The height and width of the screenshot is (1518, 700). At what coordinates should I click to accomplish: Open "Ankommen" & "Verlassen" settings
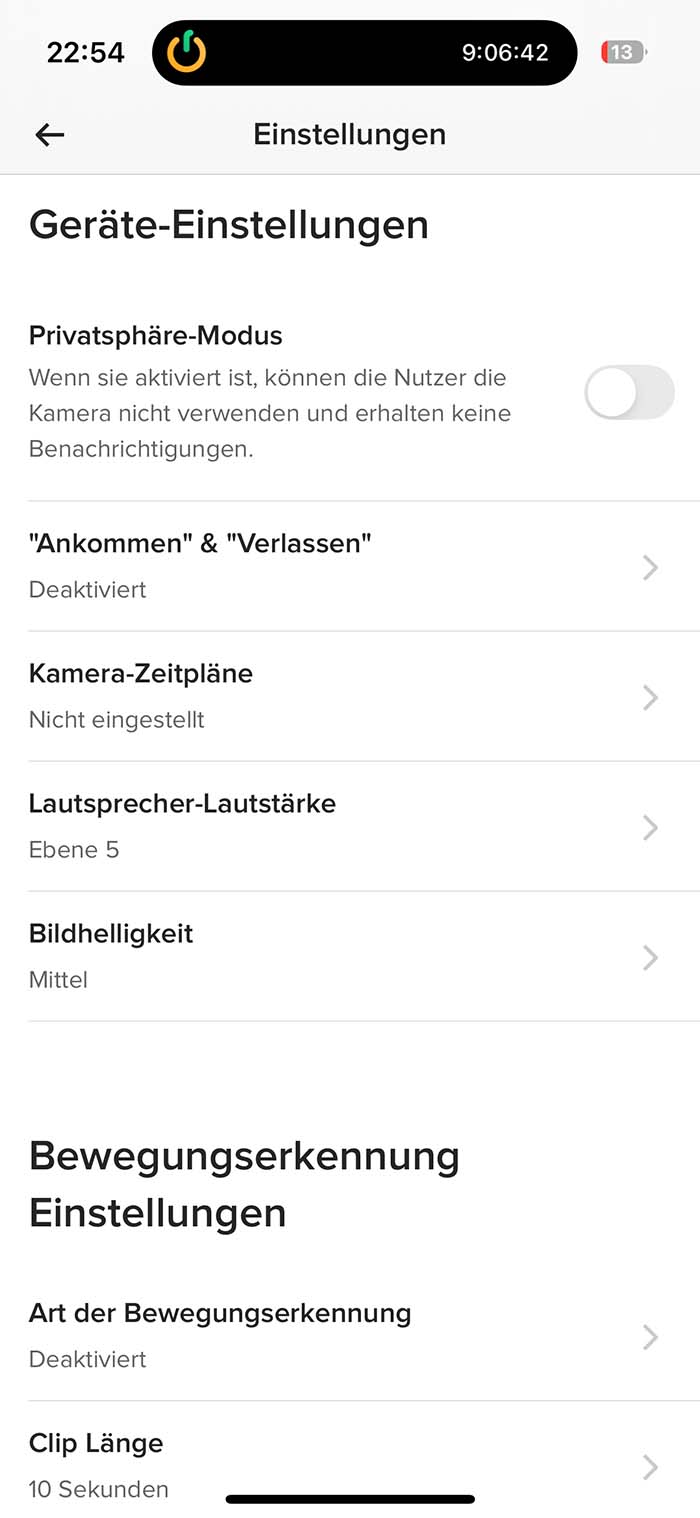(x=350, y=566)
